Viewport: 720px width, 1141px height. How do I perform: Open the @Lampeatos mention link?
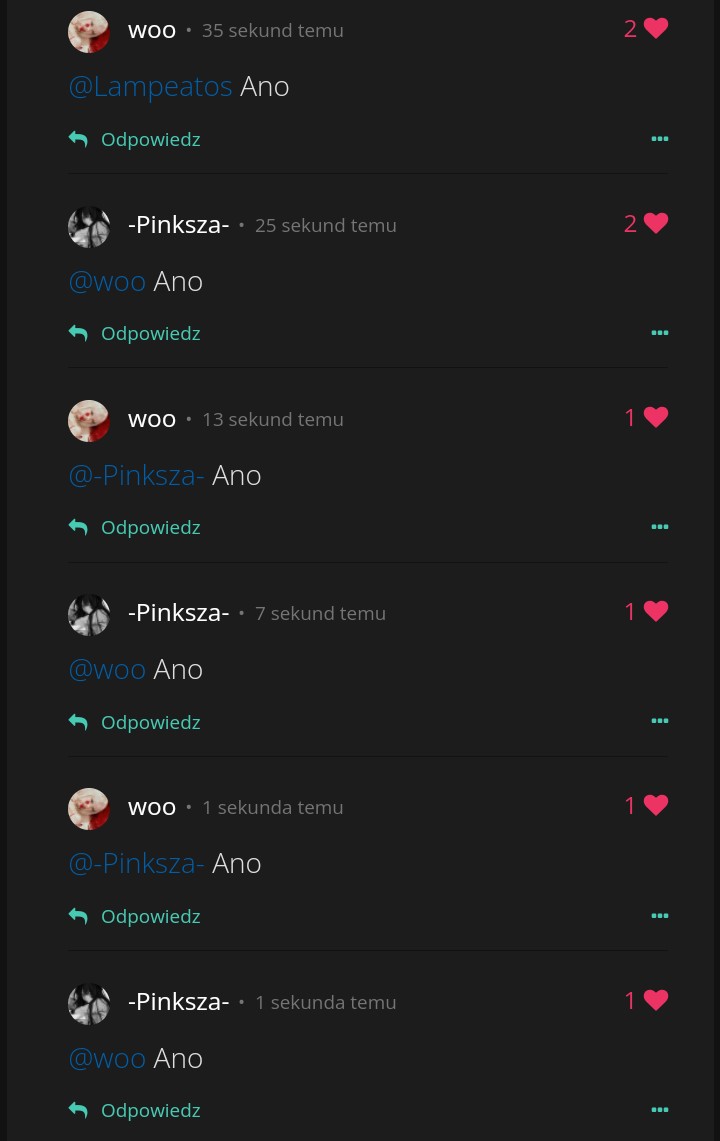[x=150, y=87]
